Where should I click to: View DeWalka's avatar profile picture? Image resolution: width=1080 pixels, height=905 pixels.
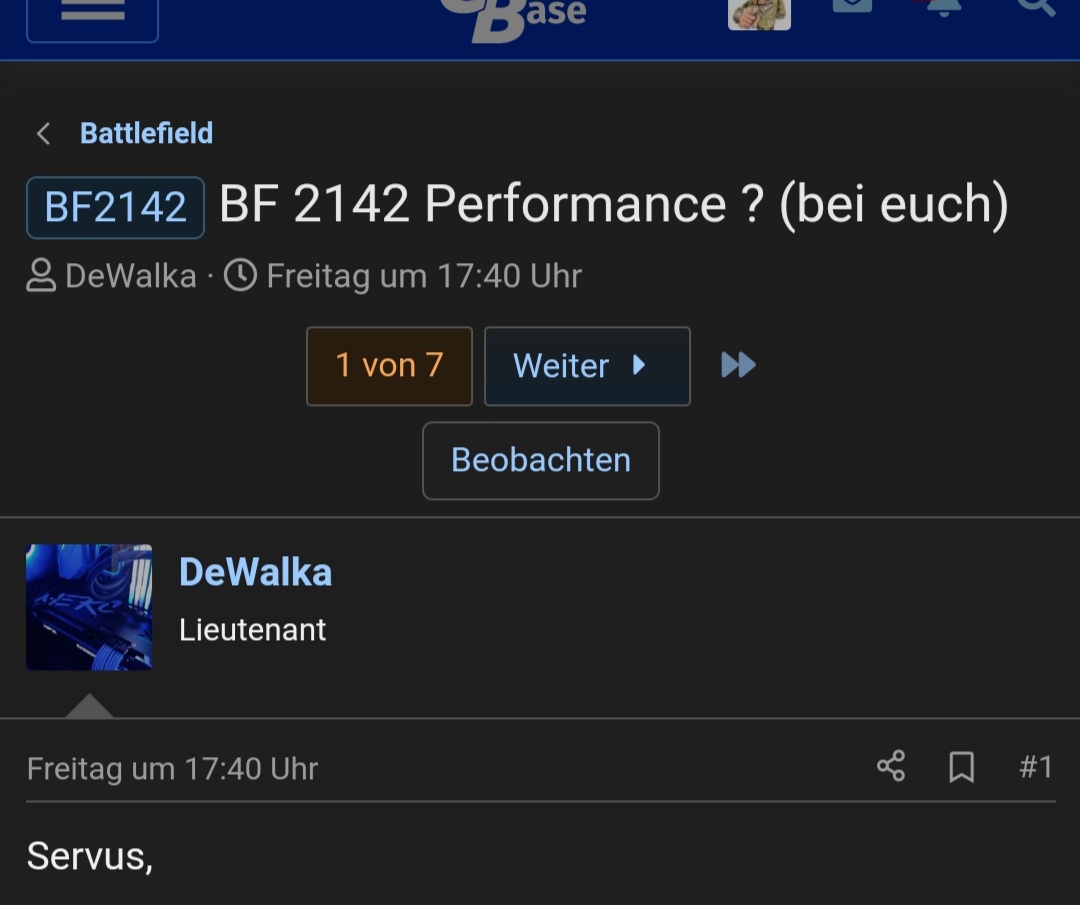click(x=89, y=607)
